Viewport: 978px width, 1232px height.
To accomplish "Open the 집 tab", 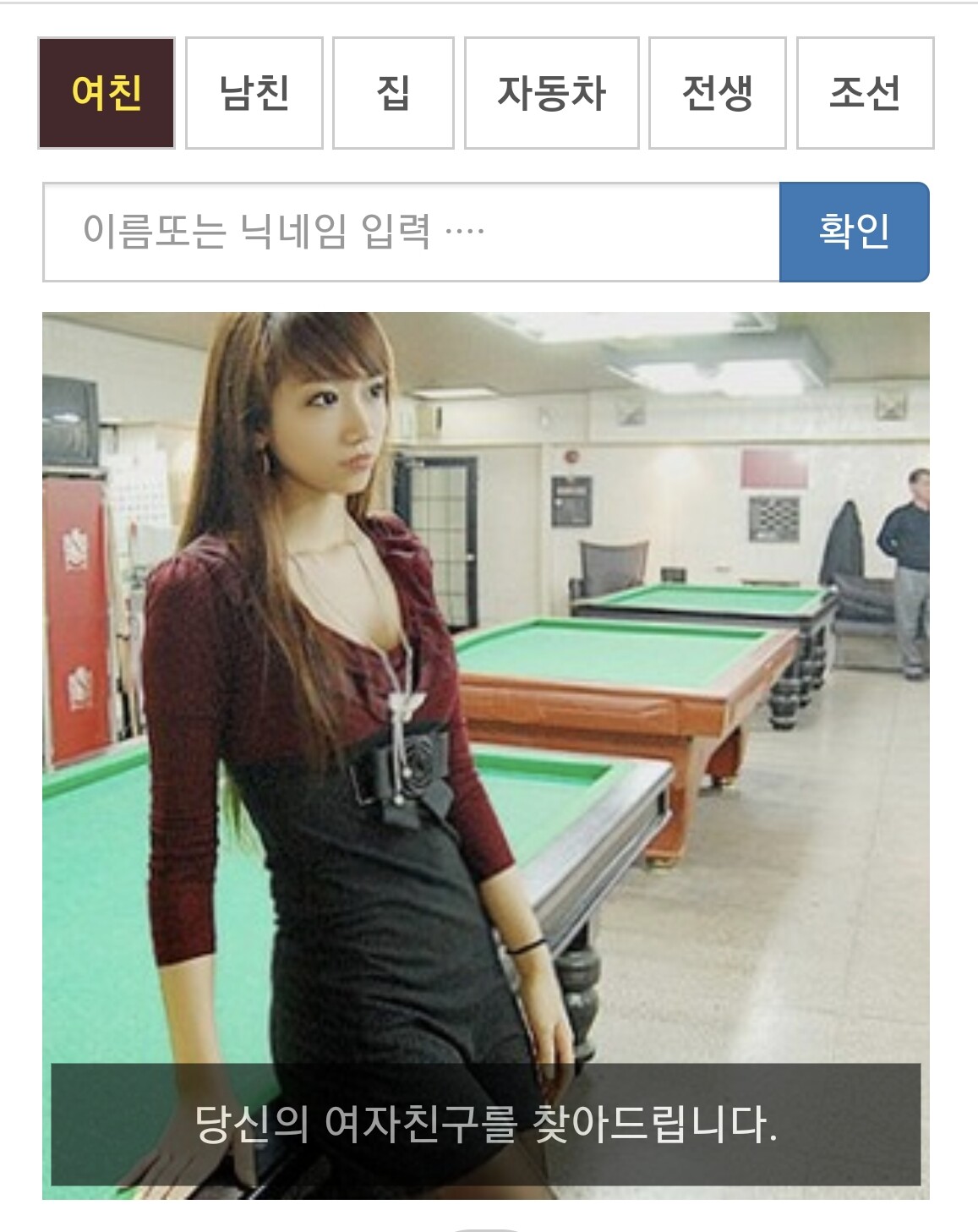I will tap(393, 93).
